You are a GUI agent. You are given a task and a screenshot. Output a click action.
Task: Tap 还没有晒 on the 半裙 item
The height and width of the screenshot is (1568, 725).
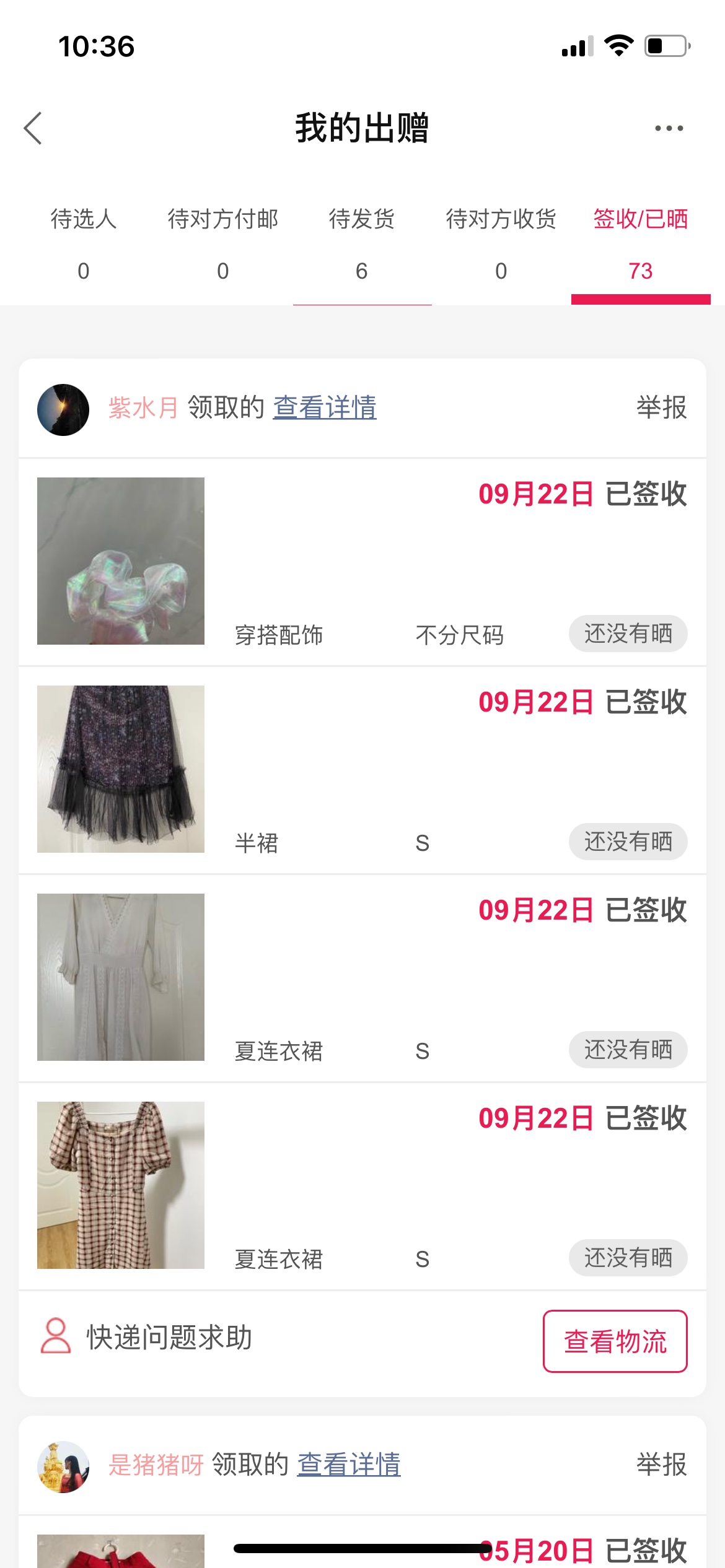(x=628, y=842)
